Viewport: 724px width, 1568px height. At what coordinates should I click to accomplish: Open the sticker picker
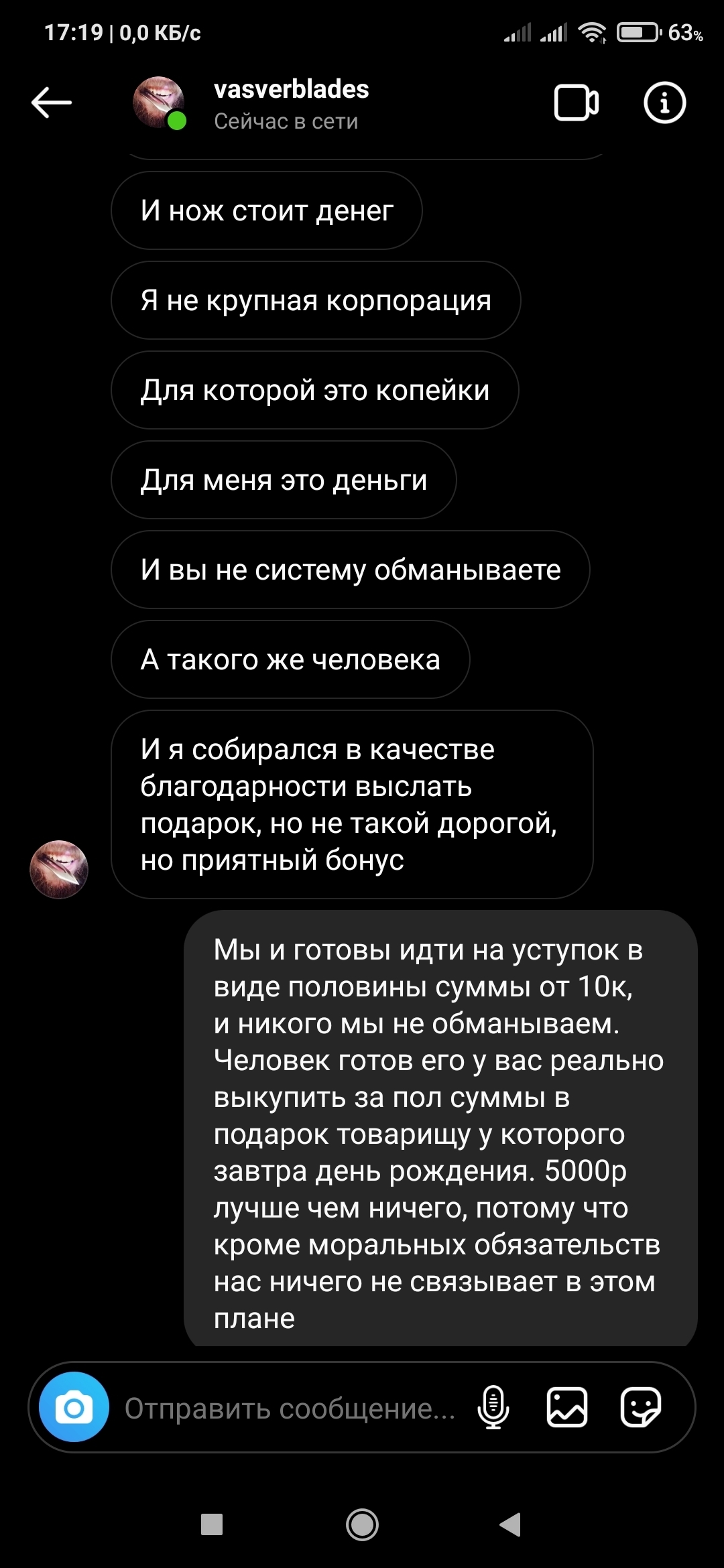pyautogui.click(x=641, y=1407)
